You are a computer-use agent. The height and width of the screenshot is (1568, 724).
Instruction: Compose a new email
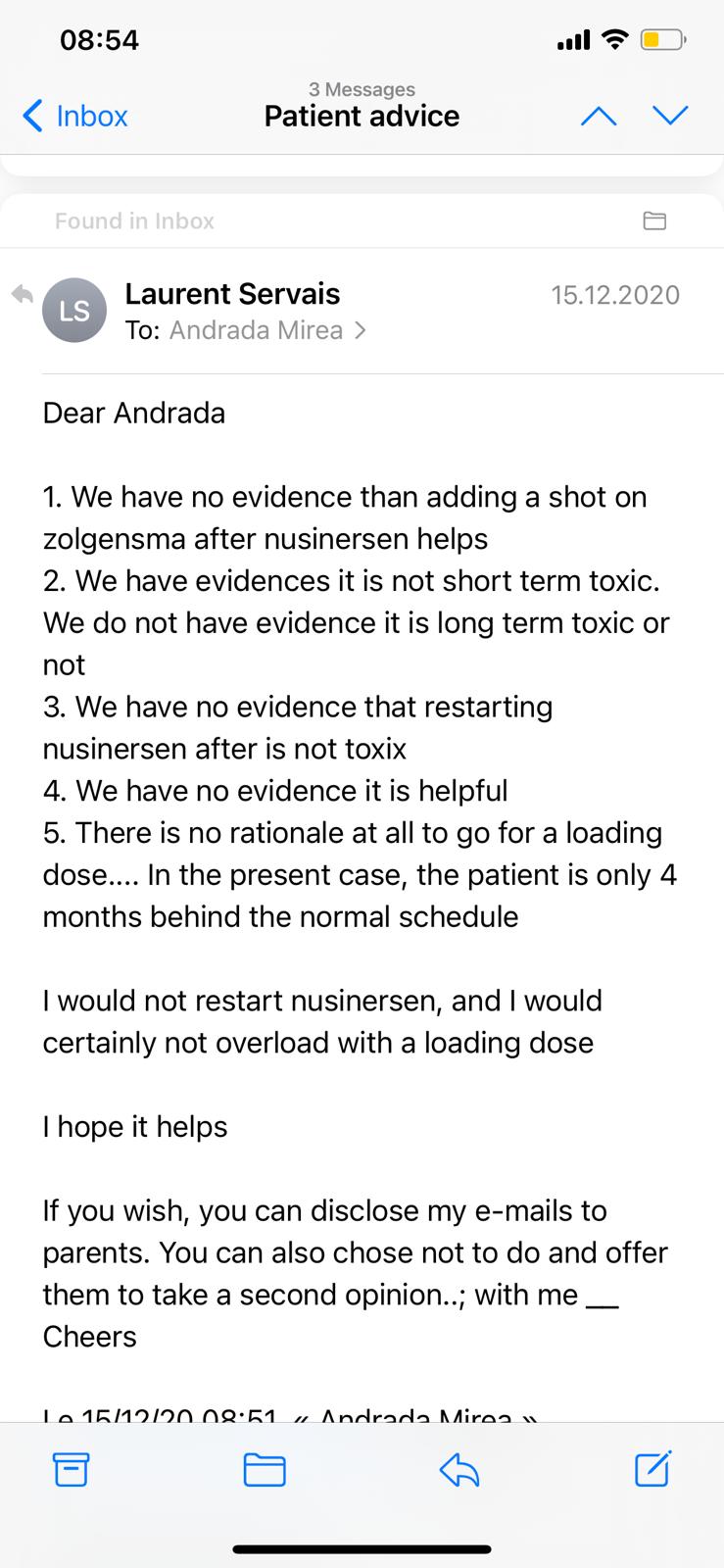pos(653,1468)
